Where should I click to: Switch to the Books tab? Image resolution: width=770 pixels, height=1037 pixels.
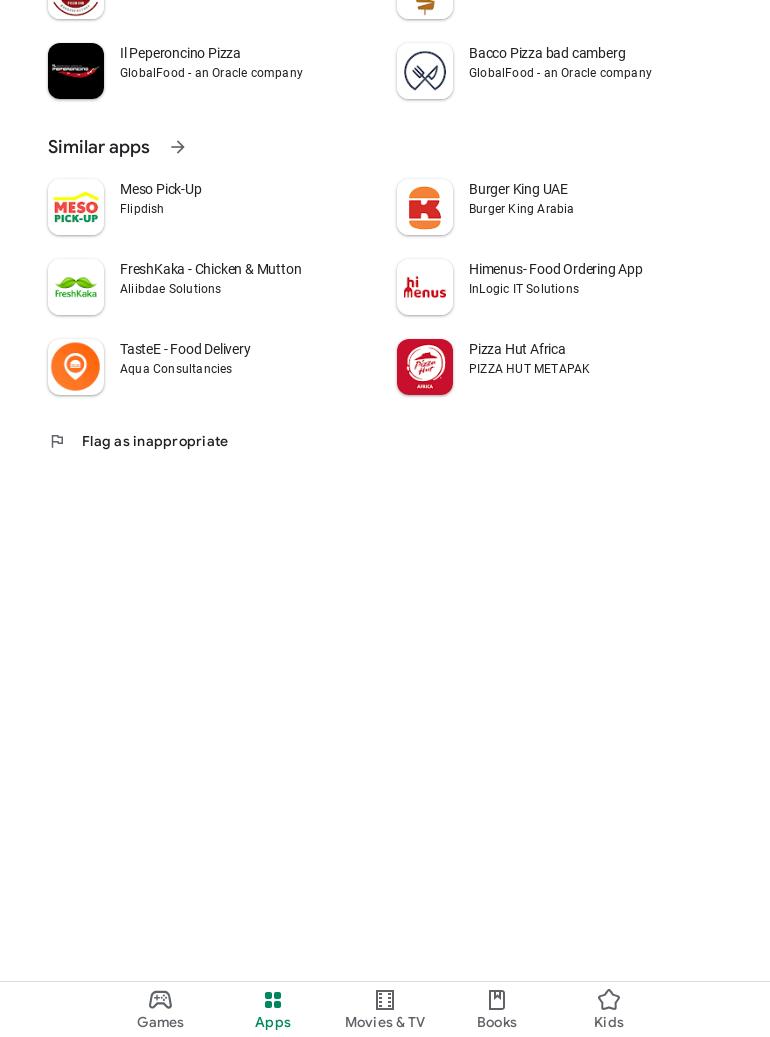[497, 1009]
